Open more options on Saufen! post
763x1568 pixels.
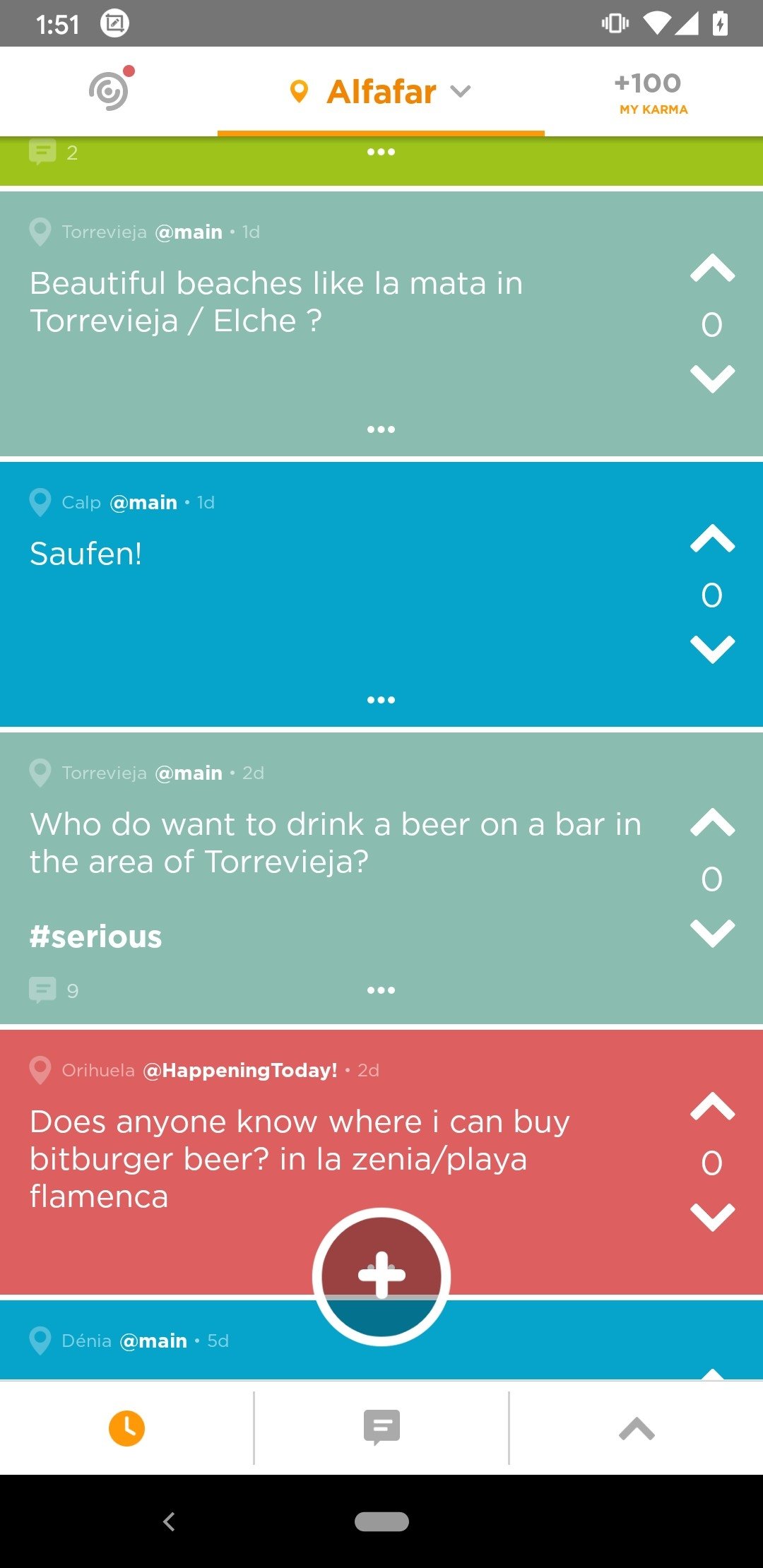[x=381, y=700]
